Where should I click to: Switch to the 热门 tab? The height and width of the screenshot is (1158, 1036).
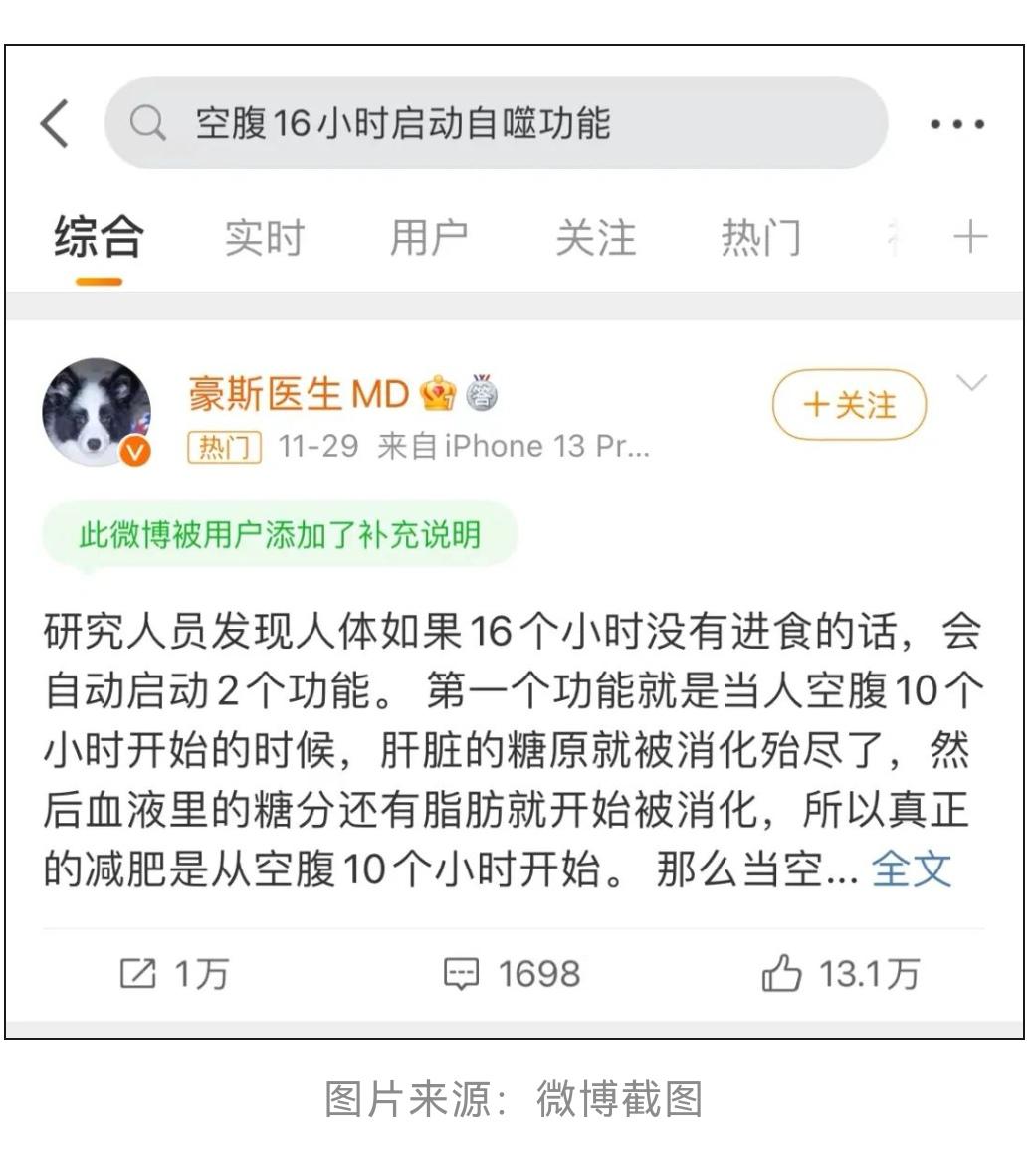[760, 239]
